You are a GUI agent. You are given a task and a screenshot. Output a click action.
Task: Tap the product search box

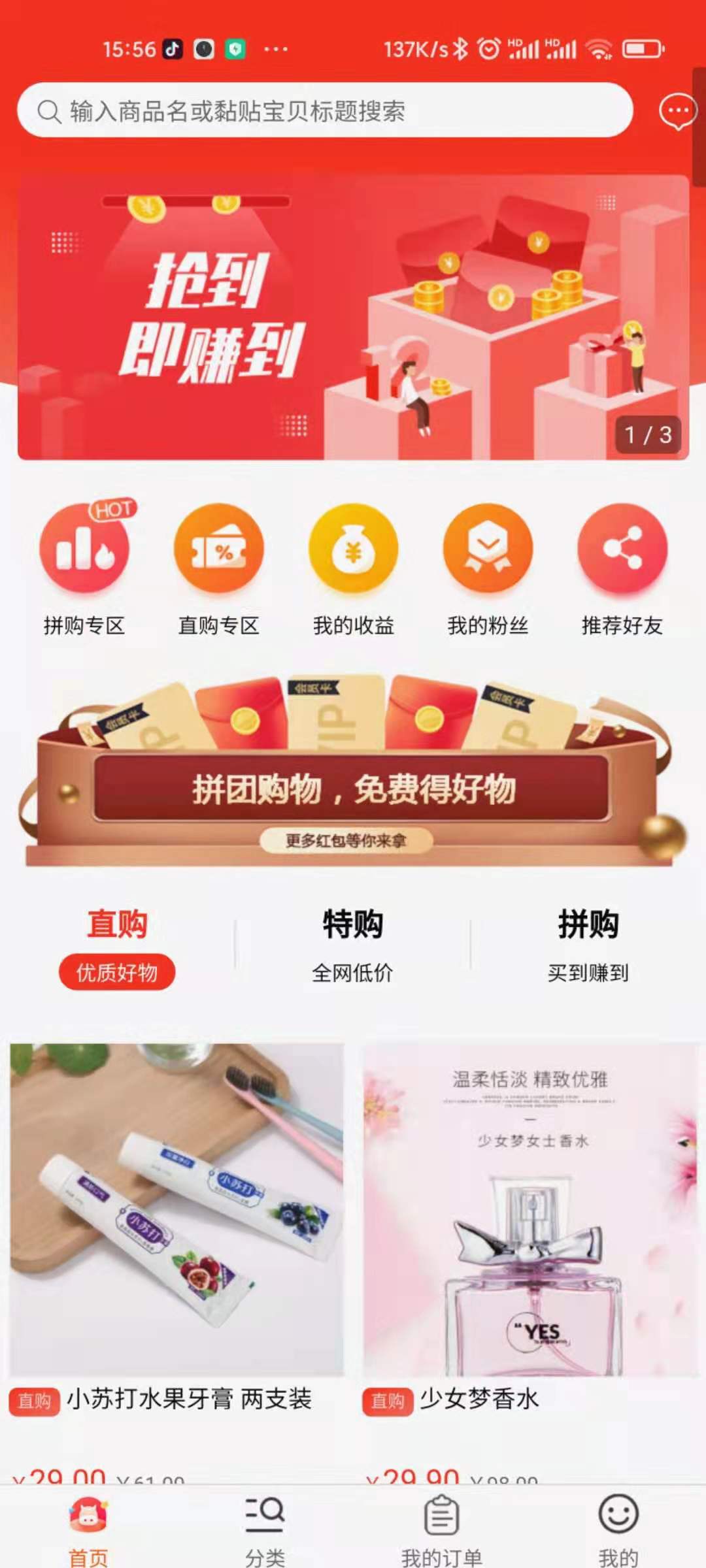pos(325,110)
